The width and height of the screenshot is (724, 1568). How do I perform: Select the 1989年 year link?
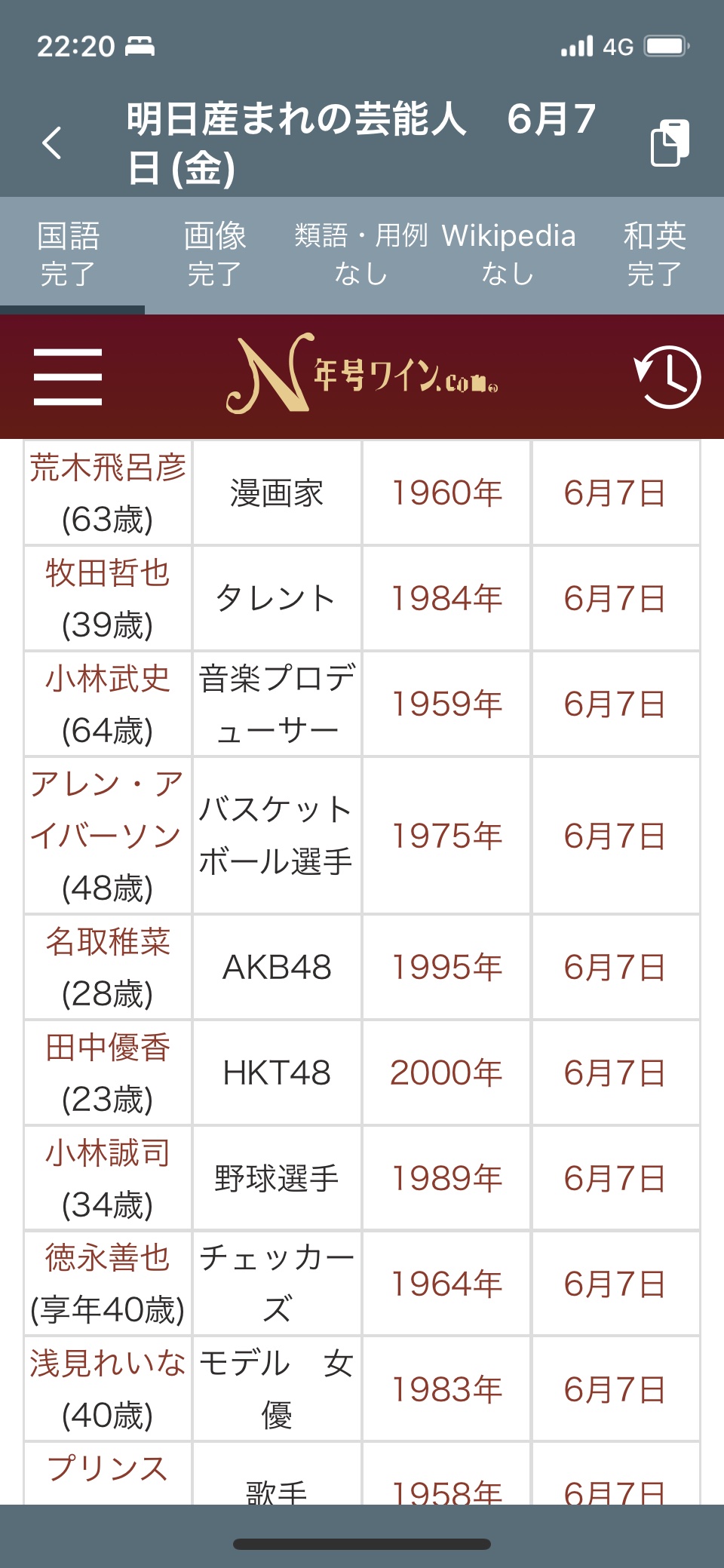pyautogui.click(x=446, y=1179)
